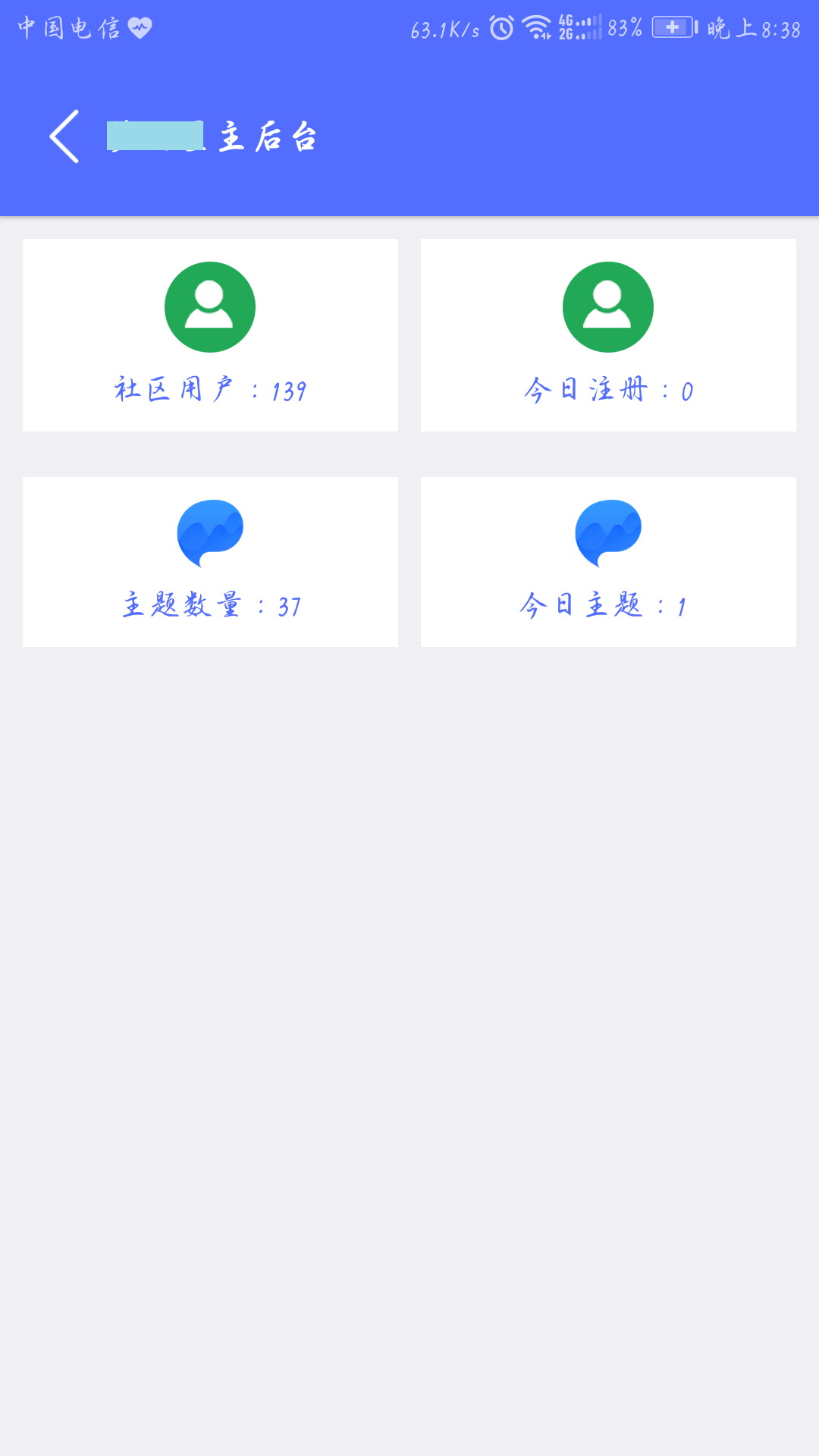Click the user count value 139

tap(290, 389)
